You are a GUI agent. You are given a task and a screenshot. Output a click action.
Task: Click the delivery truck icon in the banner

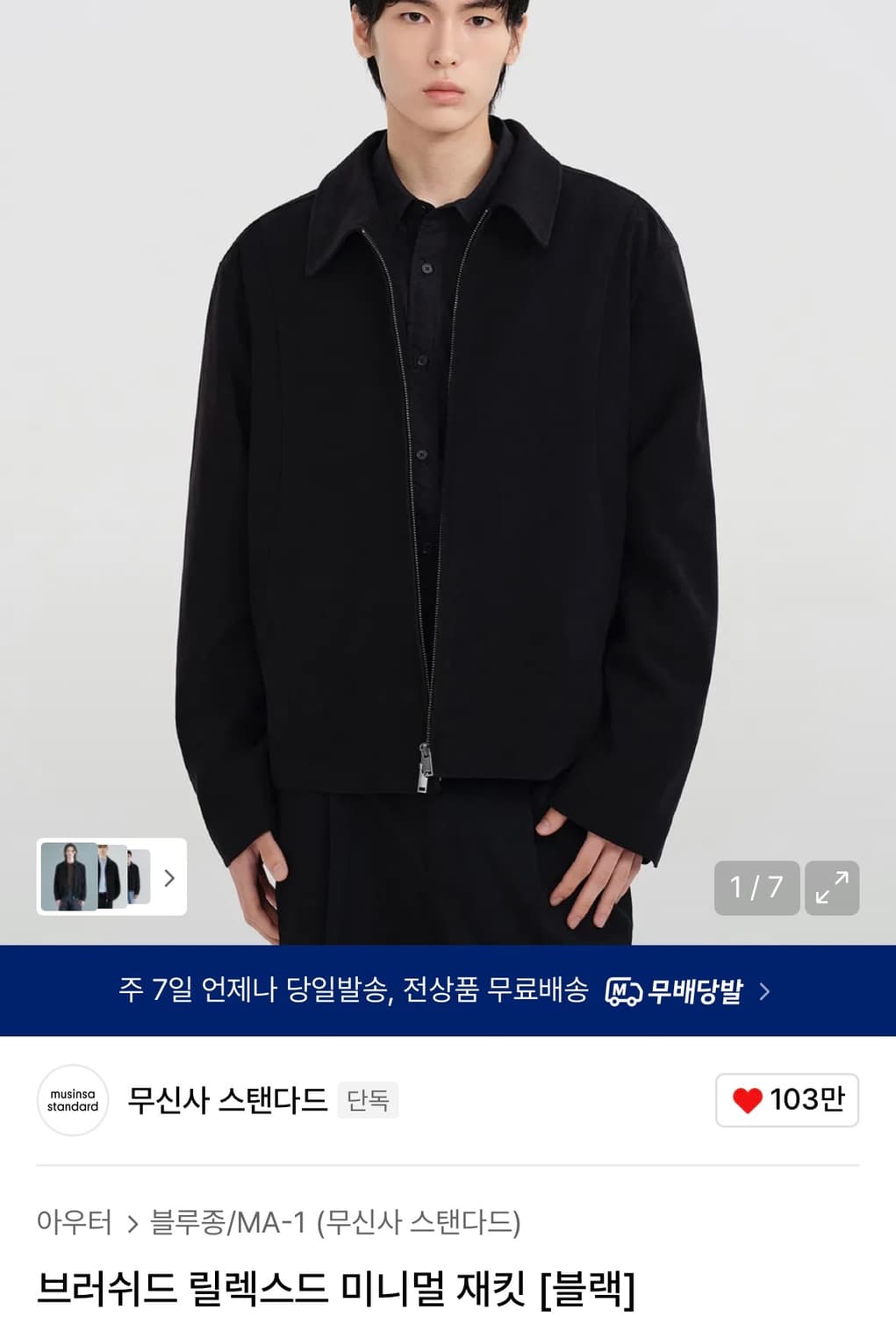[624, 989]
